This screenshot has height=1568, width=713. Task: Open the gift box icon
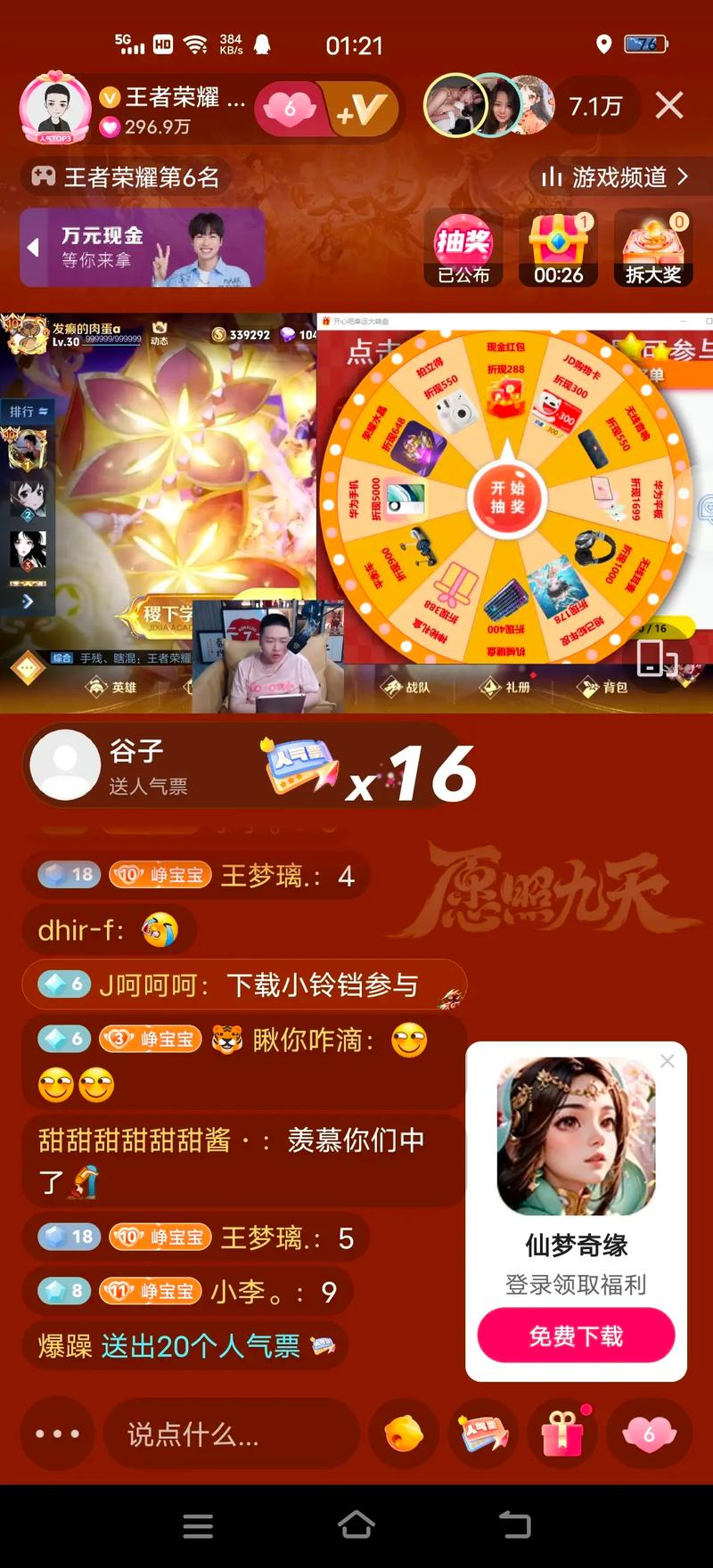pos(562,1434)
